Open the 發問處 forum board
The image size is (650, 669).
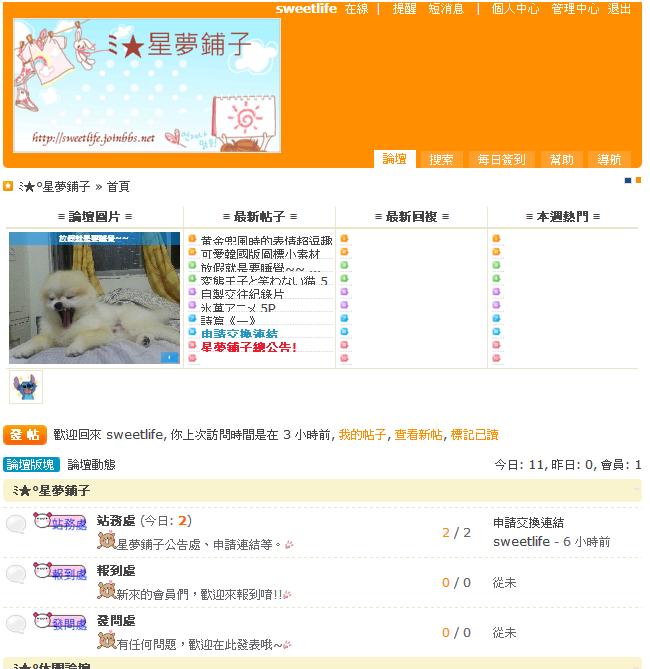point(116,621)
